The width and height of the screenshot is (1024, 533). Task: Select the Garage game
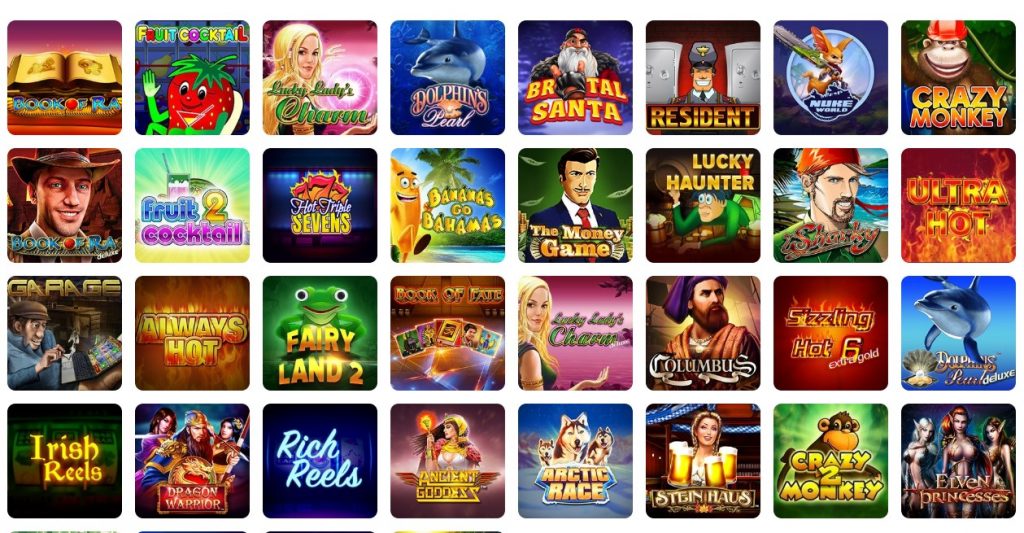click(64, 333)
